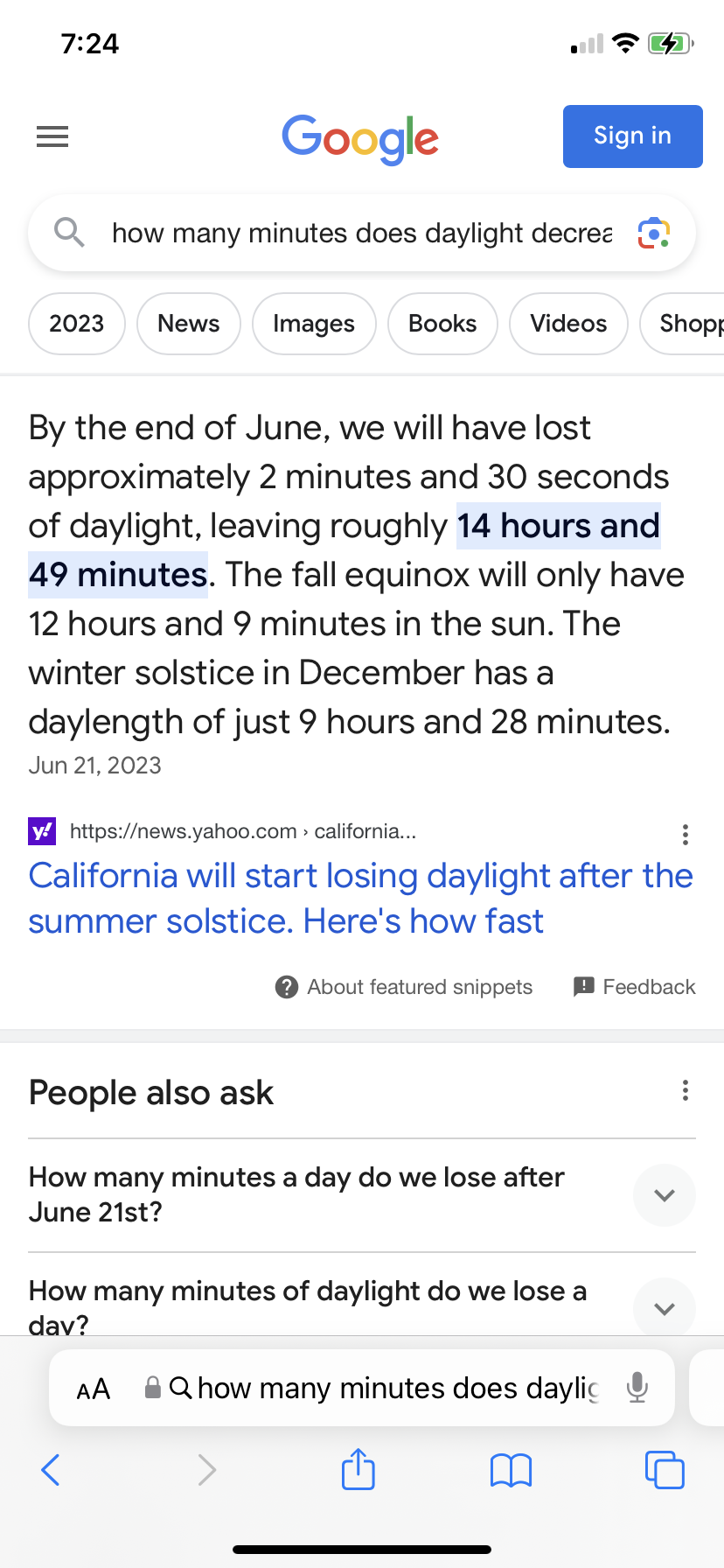724x1568 pixels.
Task: Open About featured snippets
Action: tap(404, 987)
